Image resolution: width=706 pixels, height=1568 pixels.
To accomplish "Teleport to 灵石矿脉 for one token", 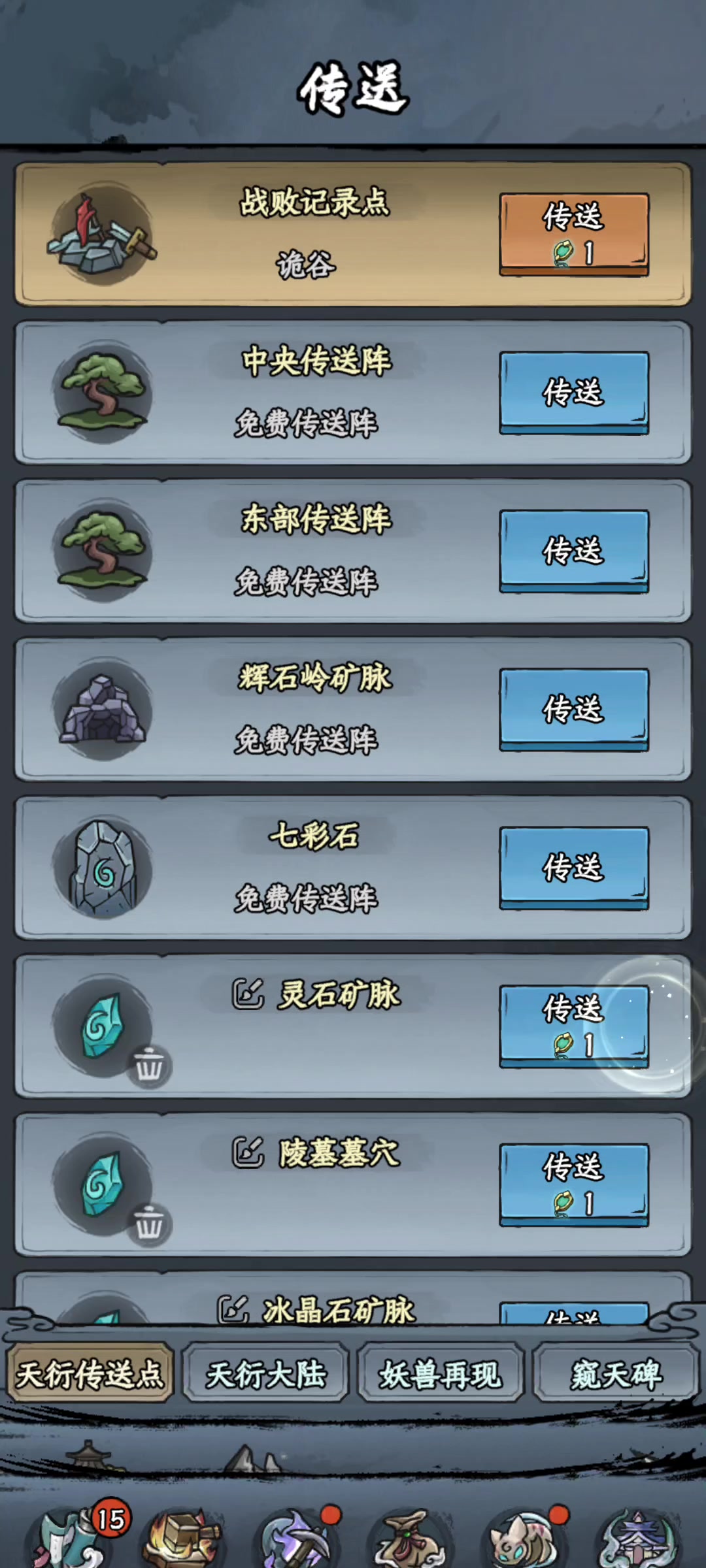I will [x=574, y=1026].
